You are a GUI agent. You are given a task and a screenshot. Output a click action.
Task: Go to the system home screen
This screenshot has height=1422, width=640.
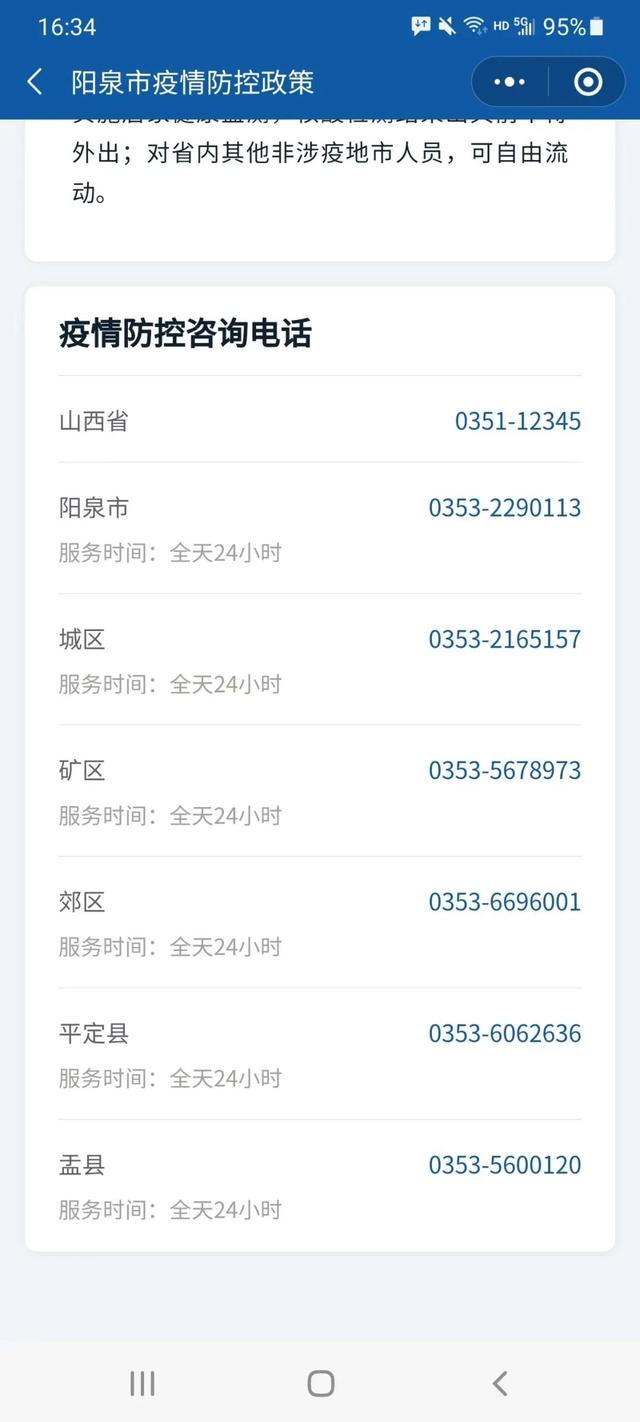(x=320, y=1383)
